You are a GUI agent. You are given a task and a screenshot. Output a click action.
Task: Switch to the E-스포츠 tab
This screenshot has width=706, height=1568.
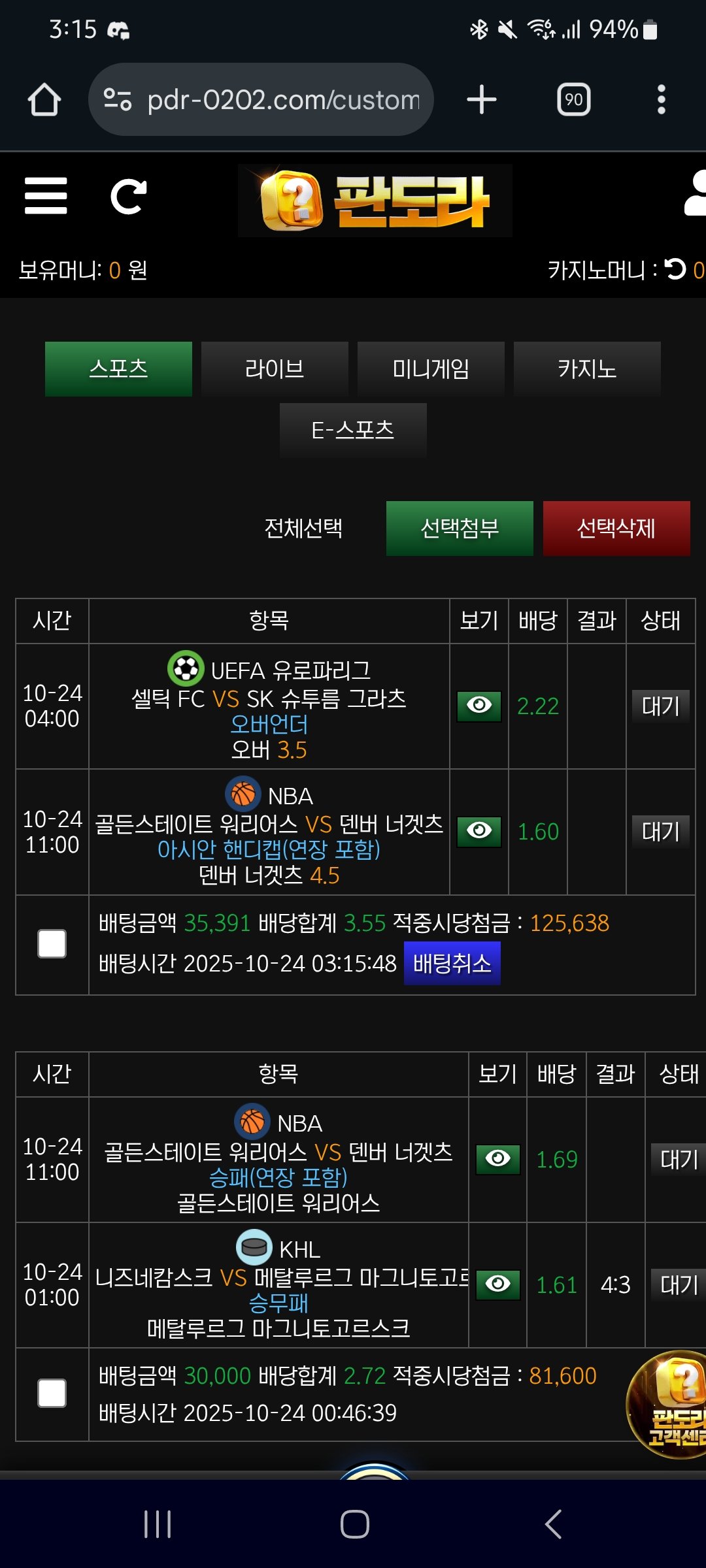[x=353, y=430]
